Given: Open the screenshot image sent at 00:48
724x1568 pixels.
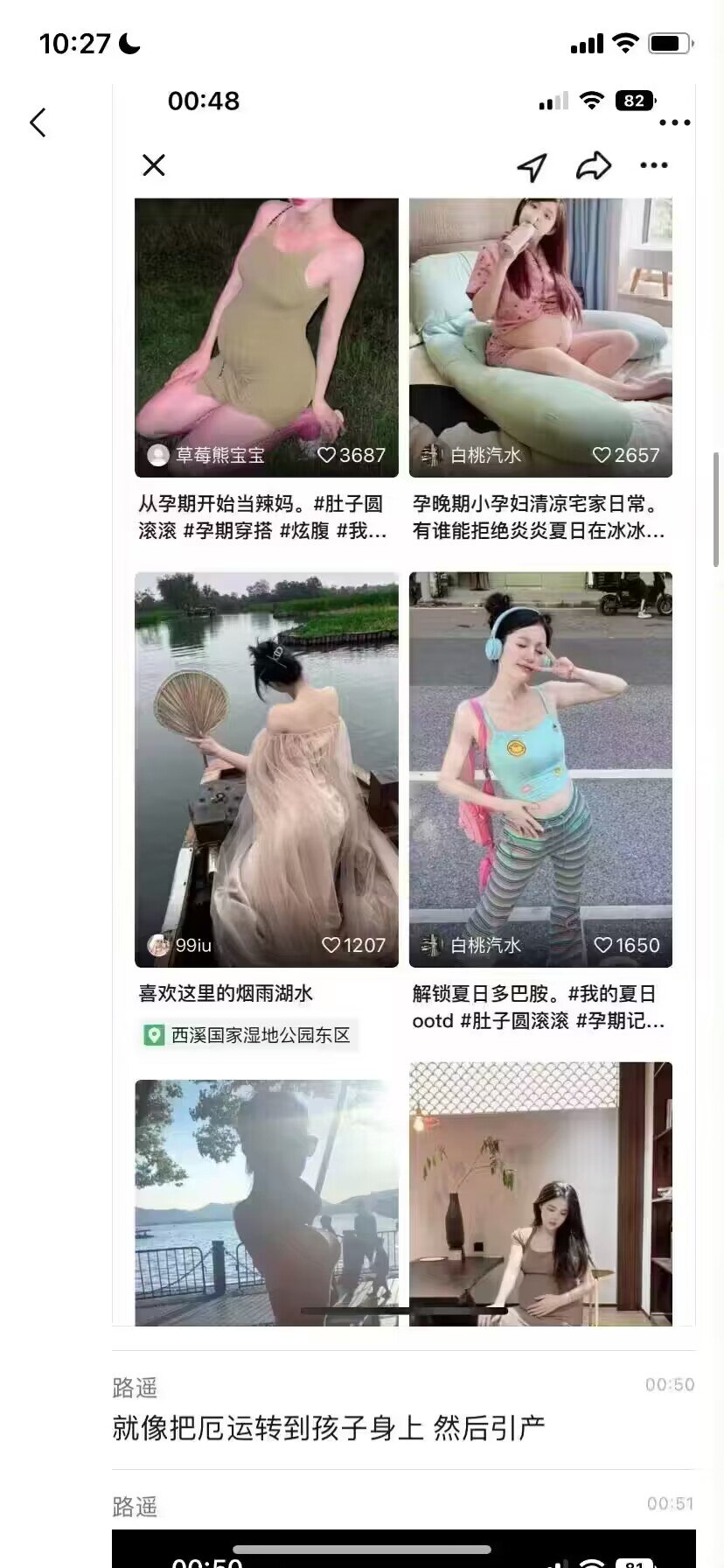Looking at the screenshot, I should [403, 700].
